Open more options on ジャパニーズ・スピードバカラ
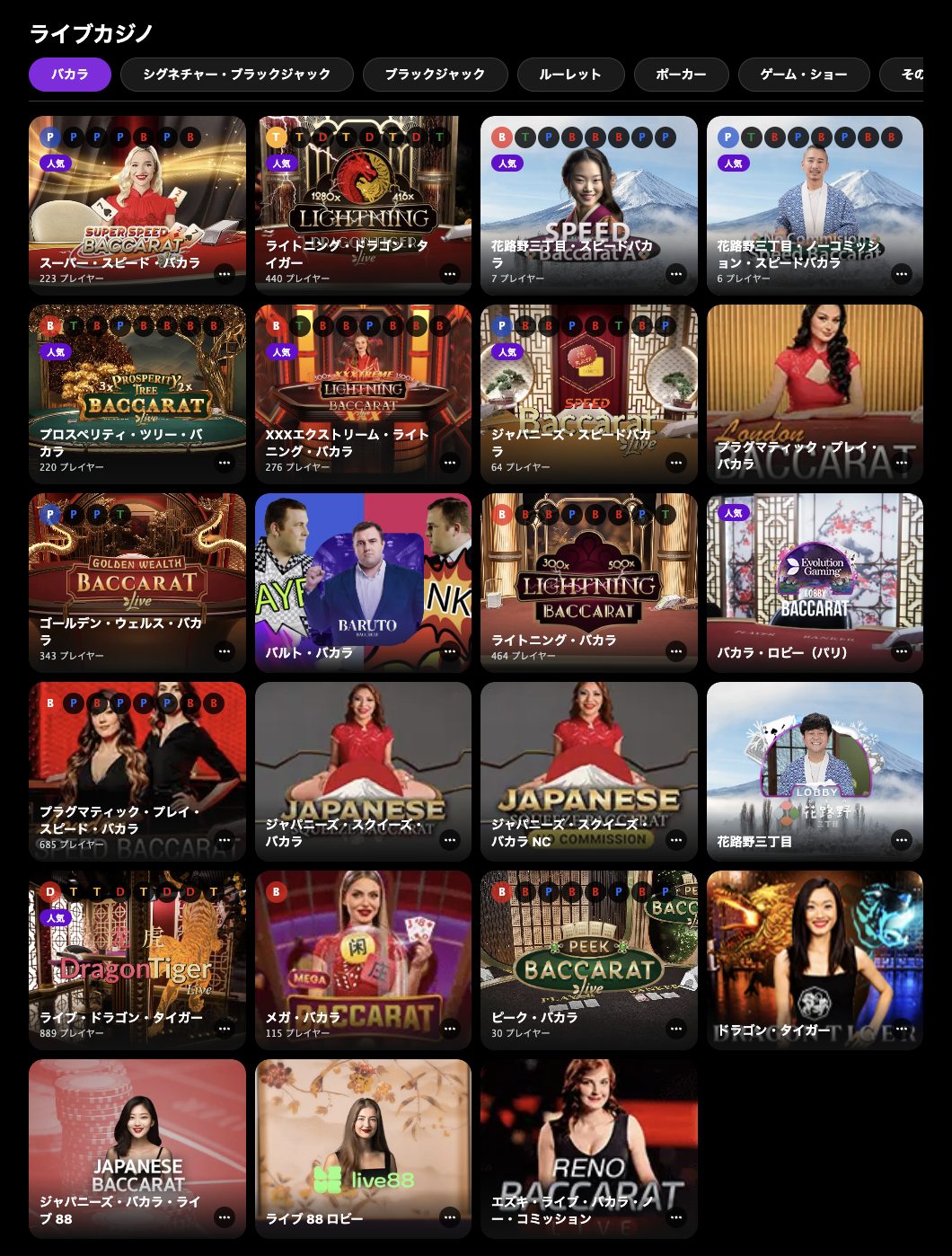 click(676, 463)
